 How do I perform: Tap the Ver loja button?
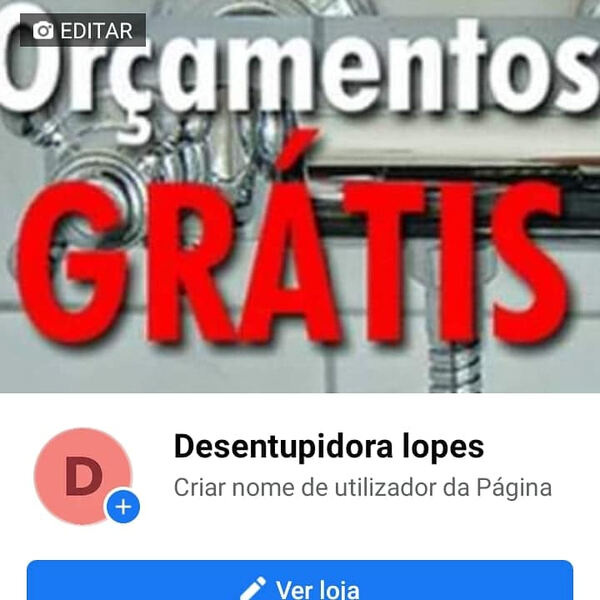[300, 584]
